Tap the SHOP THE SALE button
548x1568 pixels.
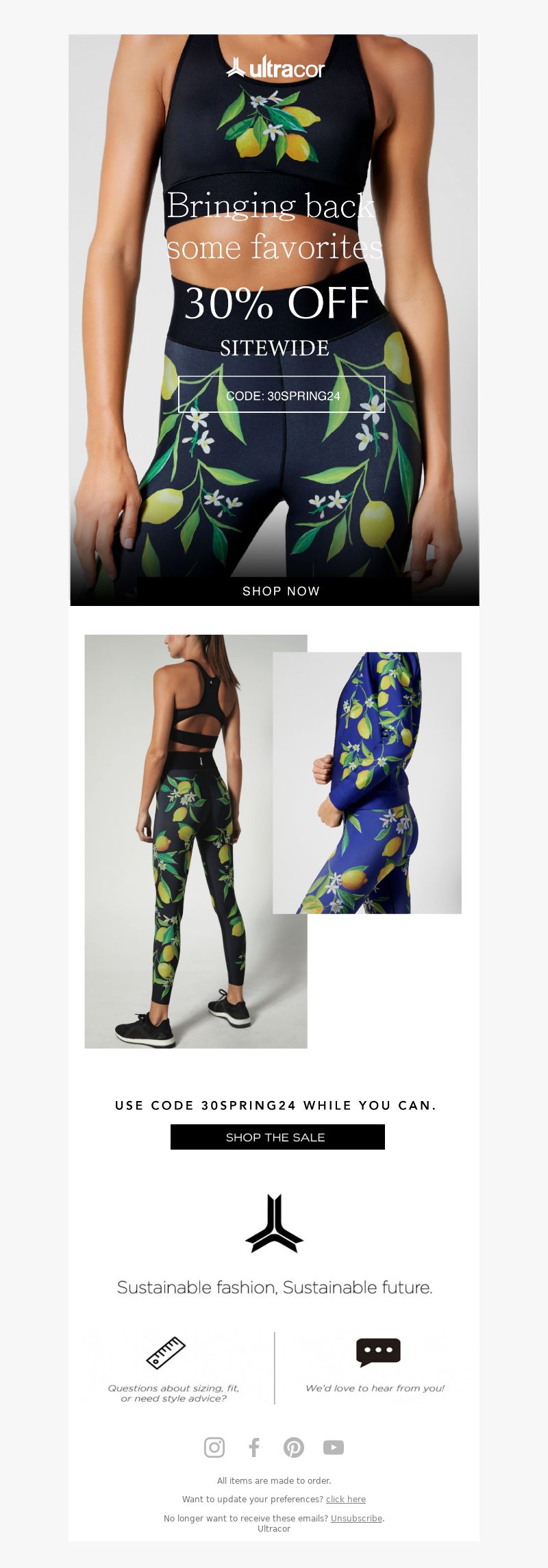(277, 1137)
